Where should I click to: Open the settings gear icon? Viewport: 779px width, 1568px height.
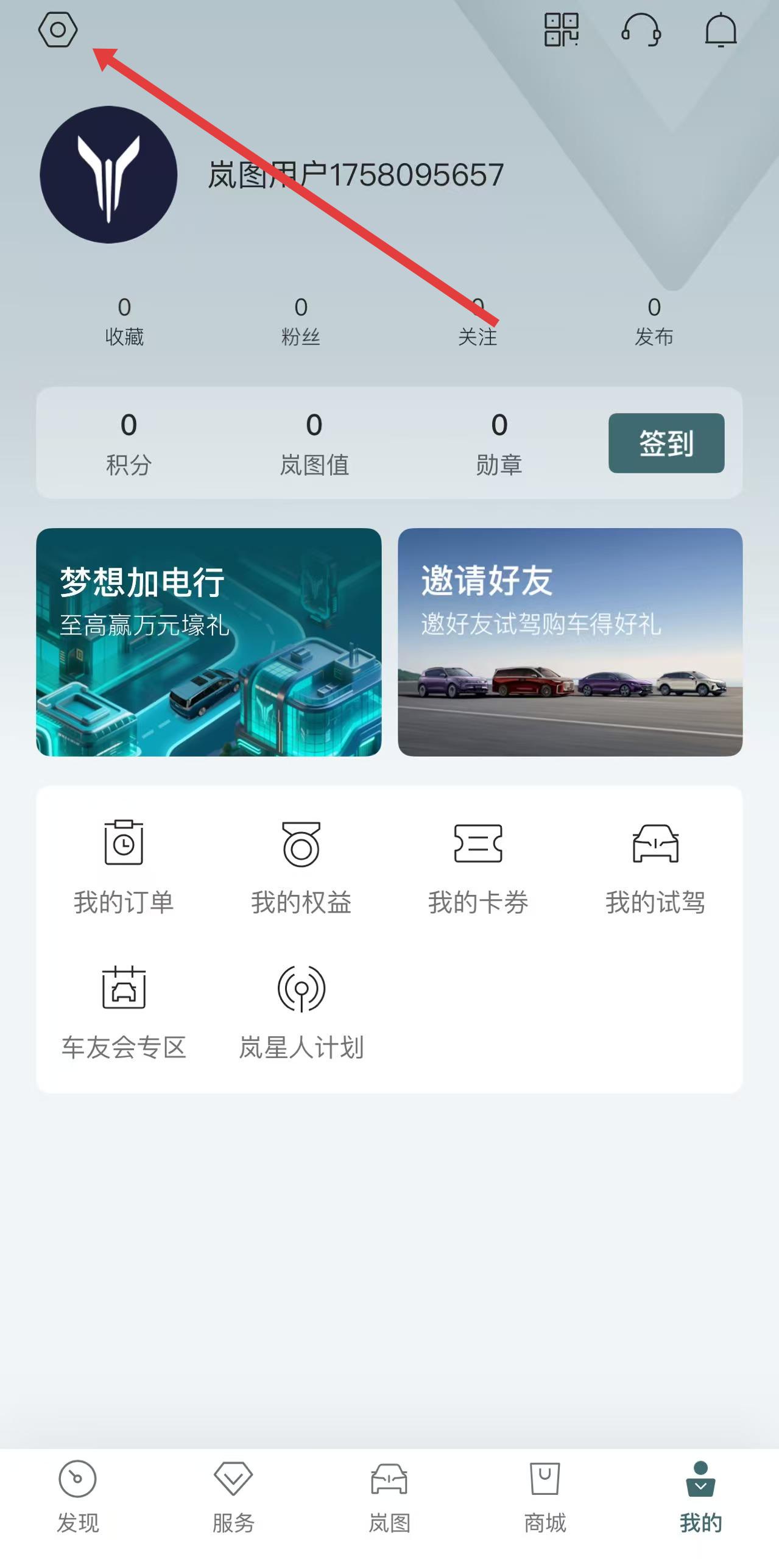pyautogui.click(x=58, y=30)
